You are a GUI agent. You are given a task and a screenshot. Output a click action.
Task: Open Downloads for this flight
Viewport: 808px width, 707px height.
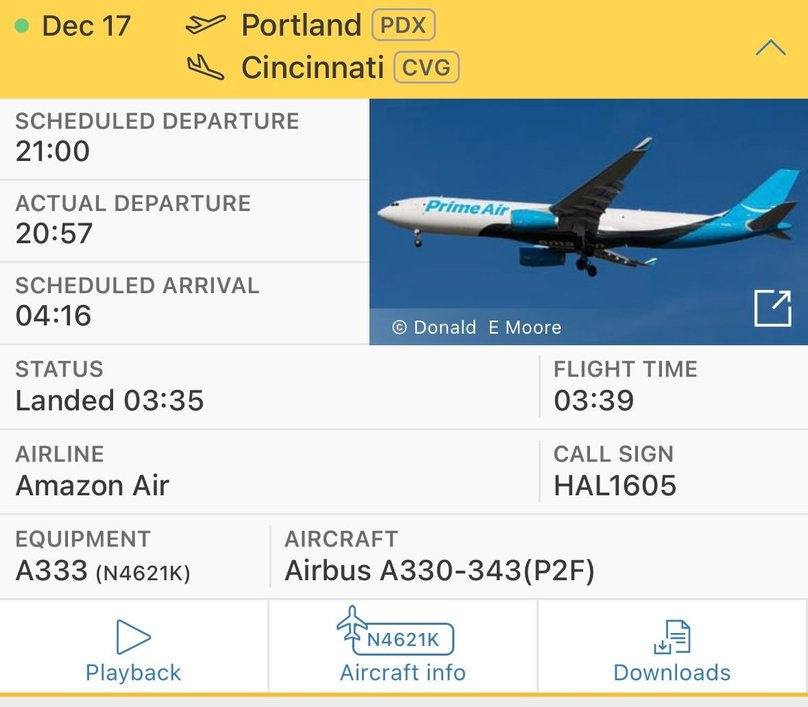click(672, 649)
